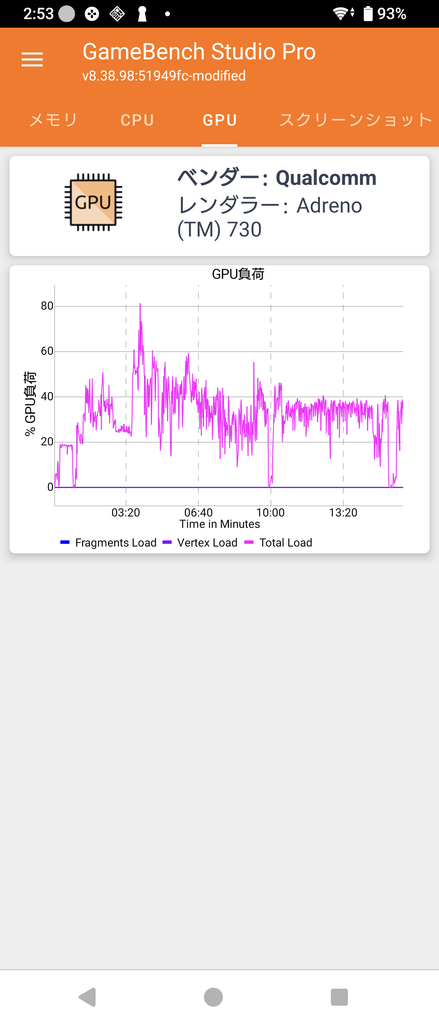Go back with the system back button
The height and width of the screenshot is (1024, 439).
point(87,997)
